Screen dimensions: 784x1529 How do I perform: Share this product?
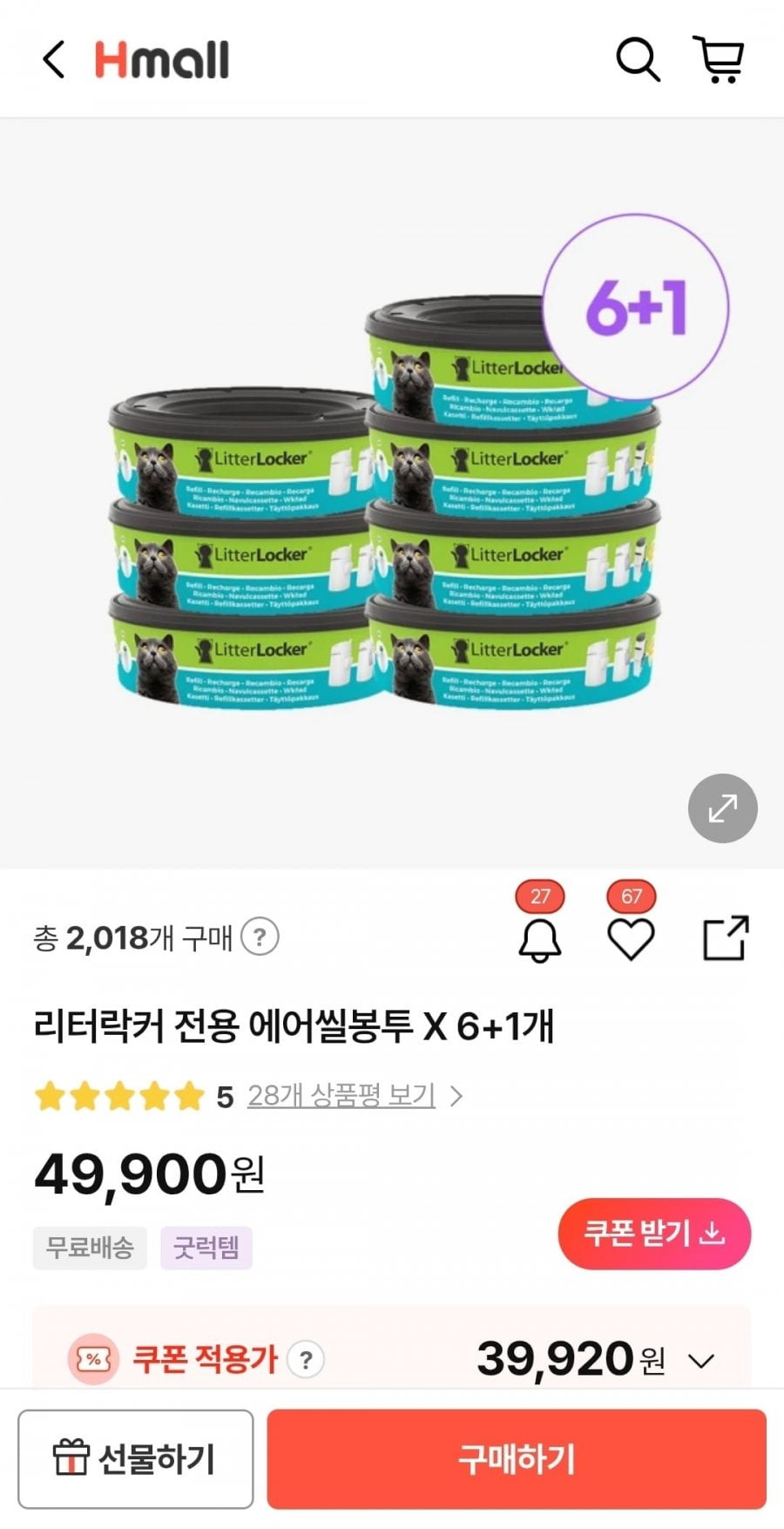(726, 938)
